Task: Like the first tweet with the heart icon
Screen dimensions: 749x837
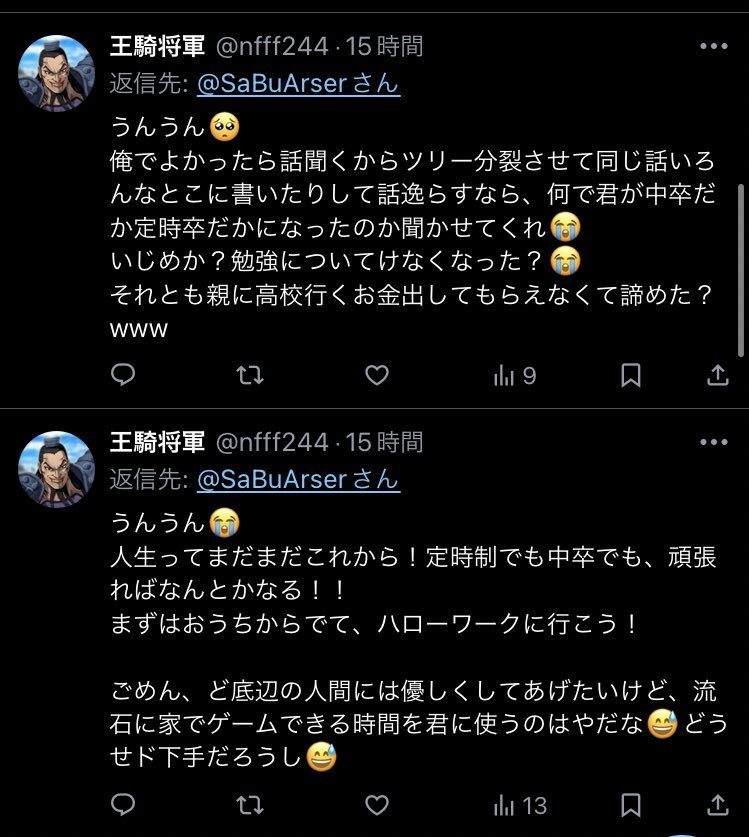Action: point(376,375)
